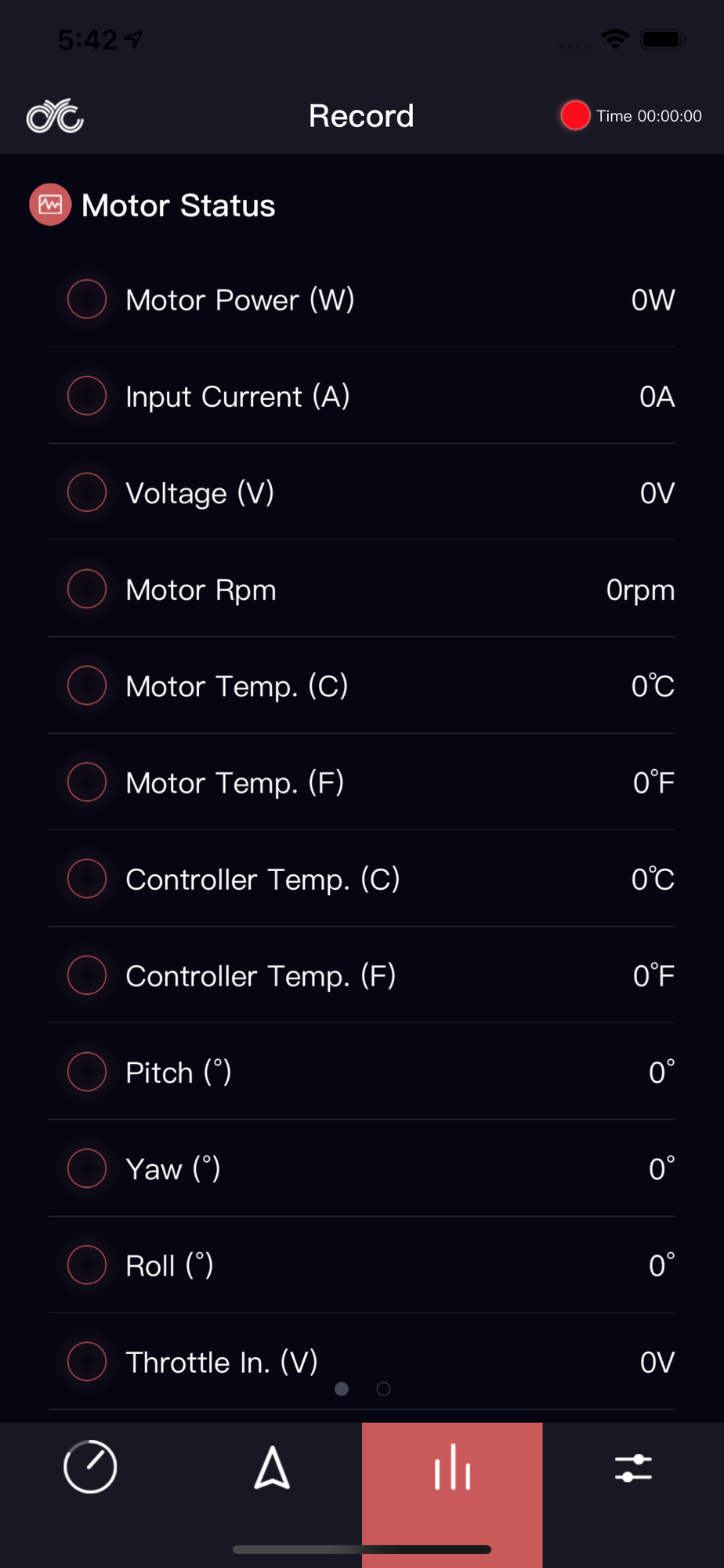Tap the app logo in the header
This screenshot has width=724, height=1568.
[x=55, y=116]
